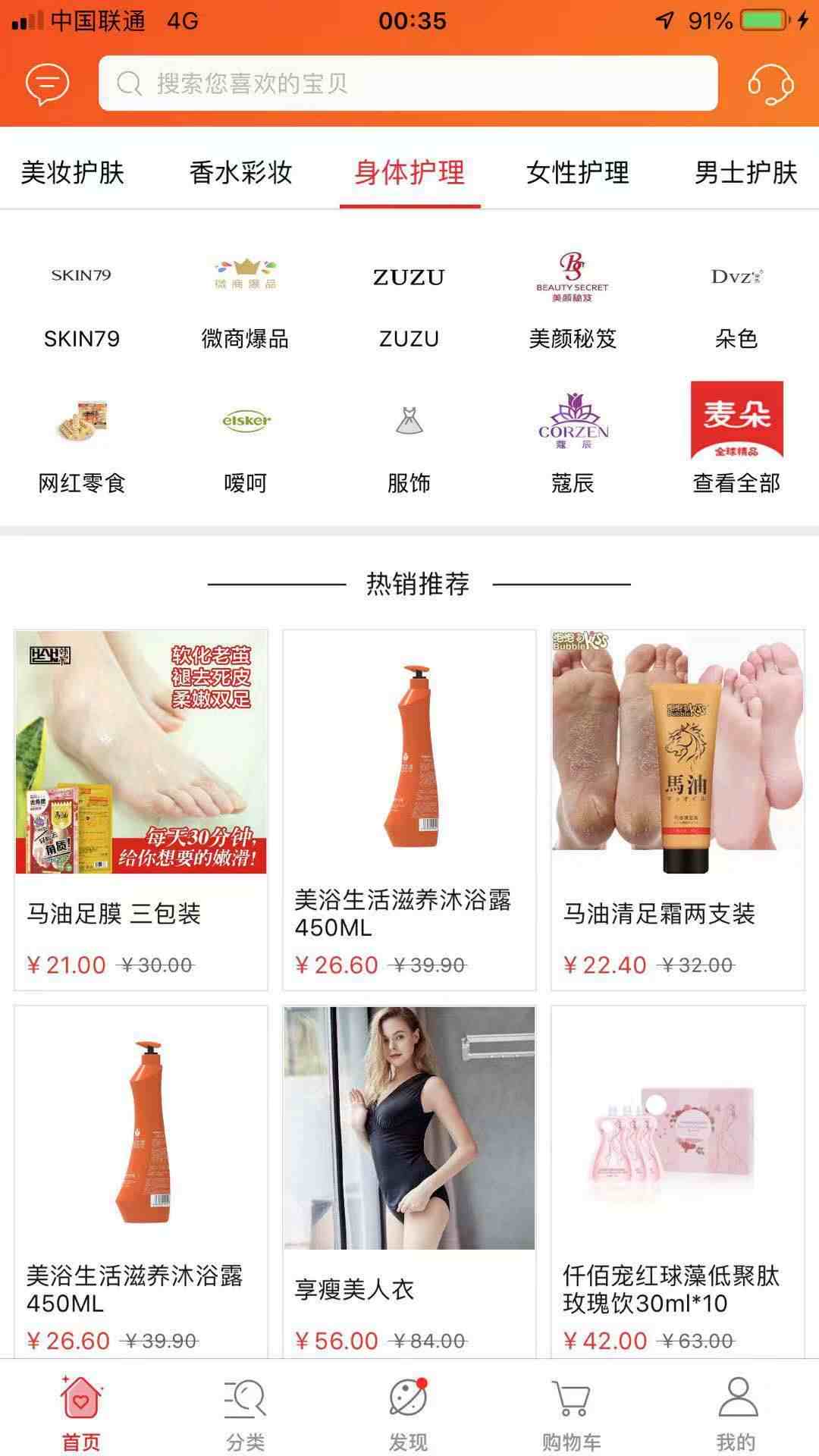Select the 女性护理 tab

click(578, 172)
